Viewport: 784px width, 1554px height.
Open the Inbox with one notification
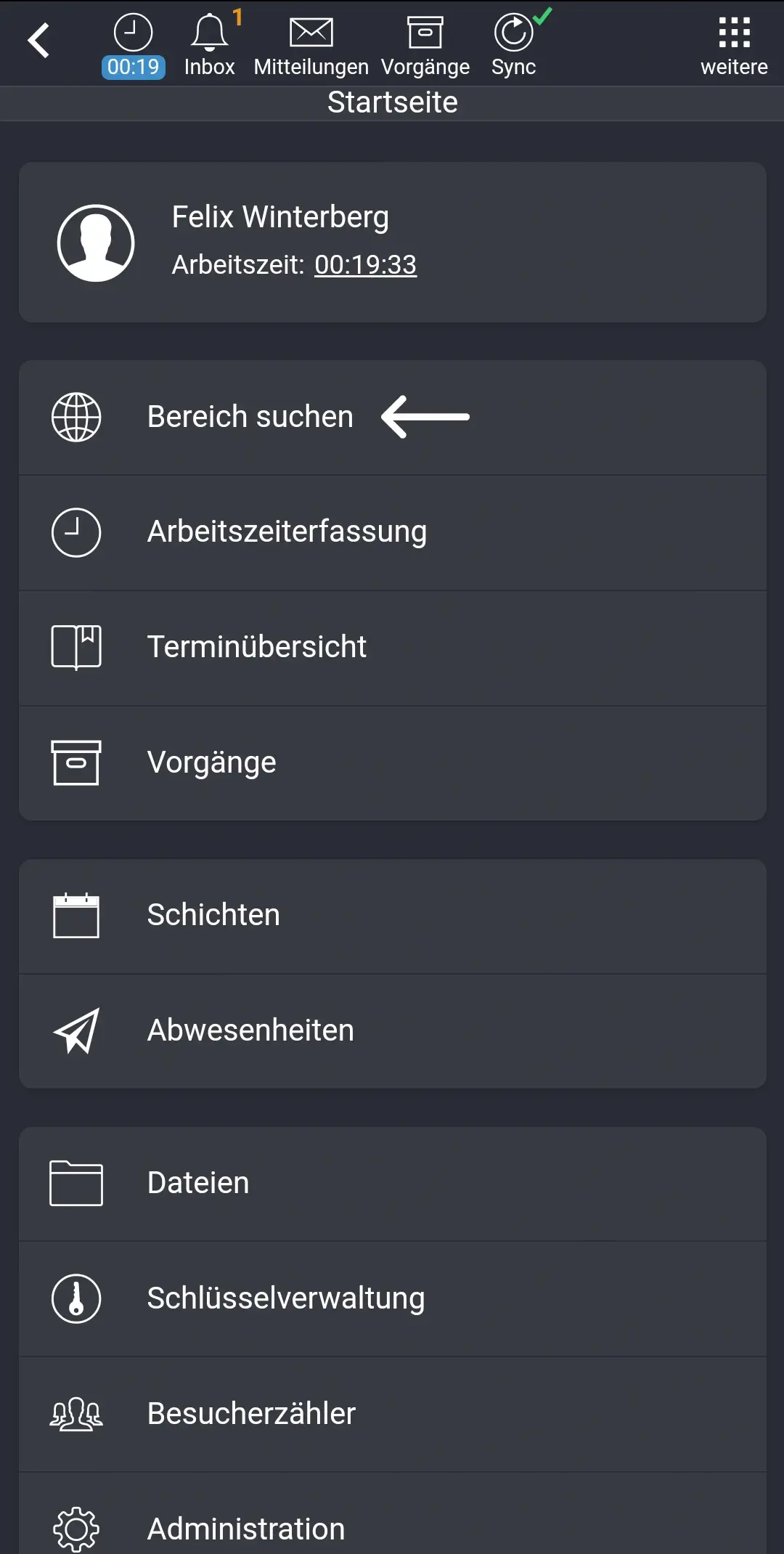[209, 40]
